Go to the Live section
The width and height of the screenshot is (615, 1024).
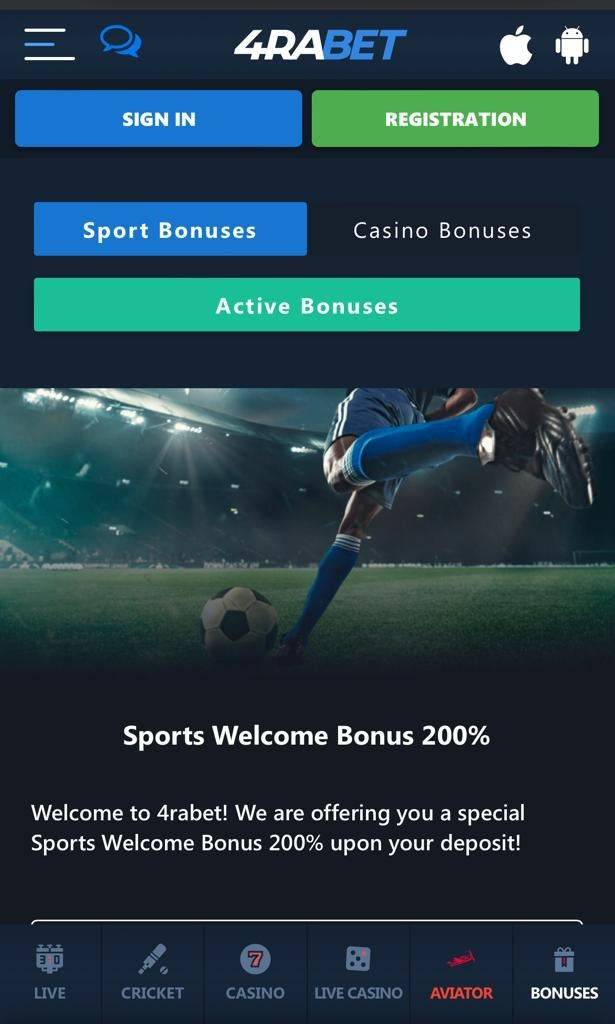point(50,973)
